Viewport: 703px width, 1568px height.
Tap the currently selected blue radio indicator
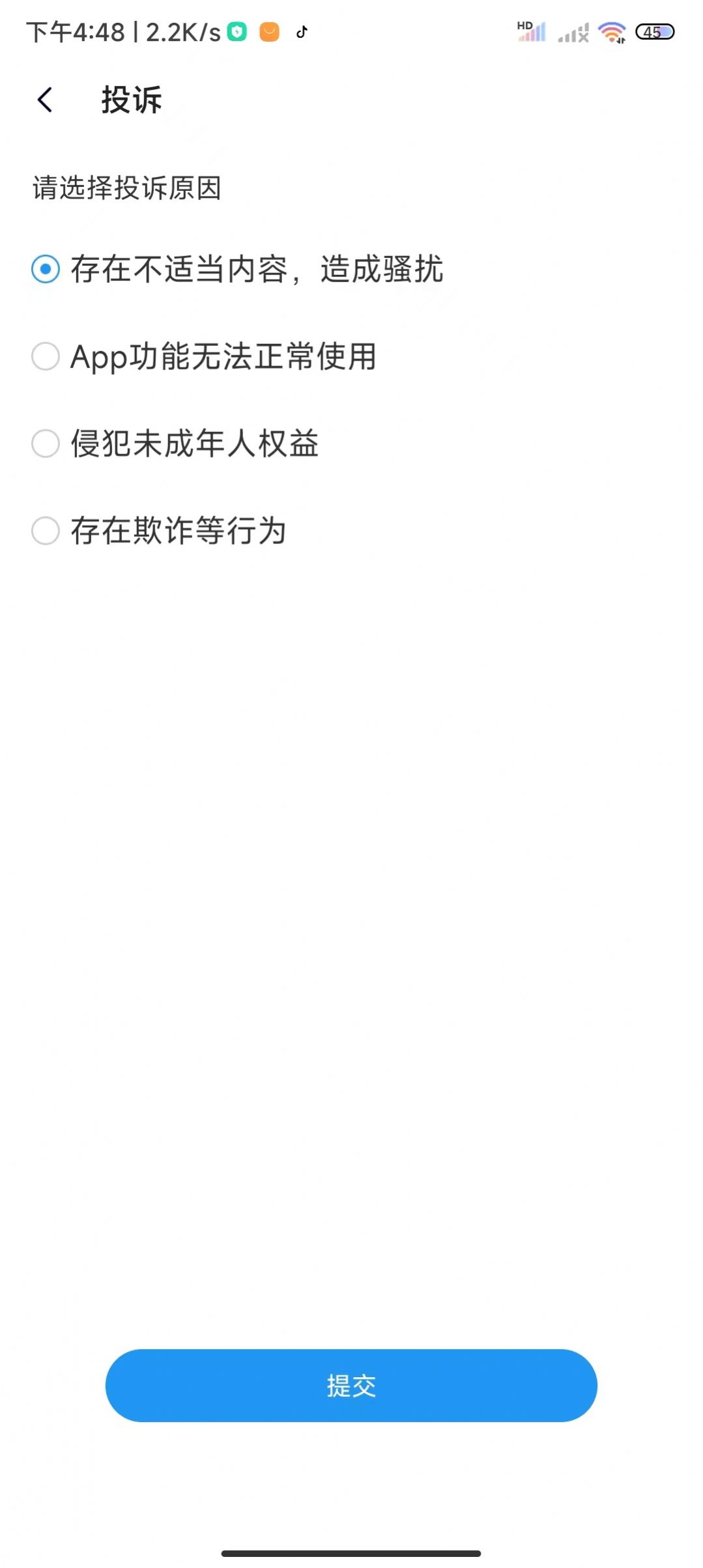[45, 269]
